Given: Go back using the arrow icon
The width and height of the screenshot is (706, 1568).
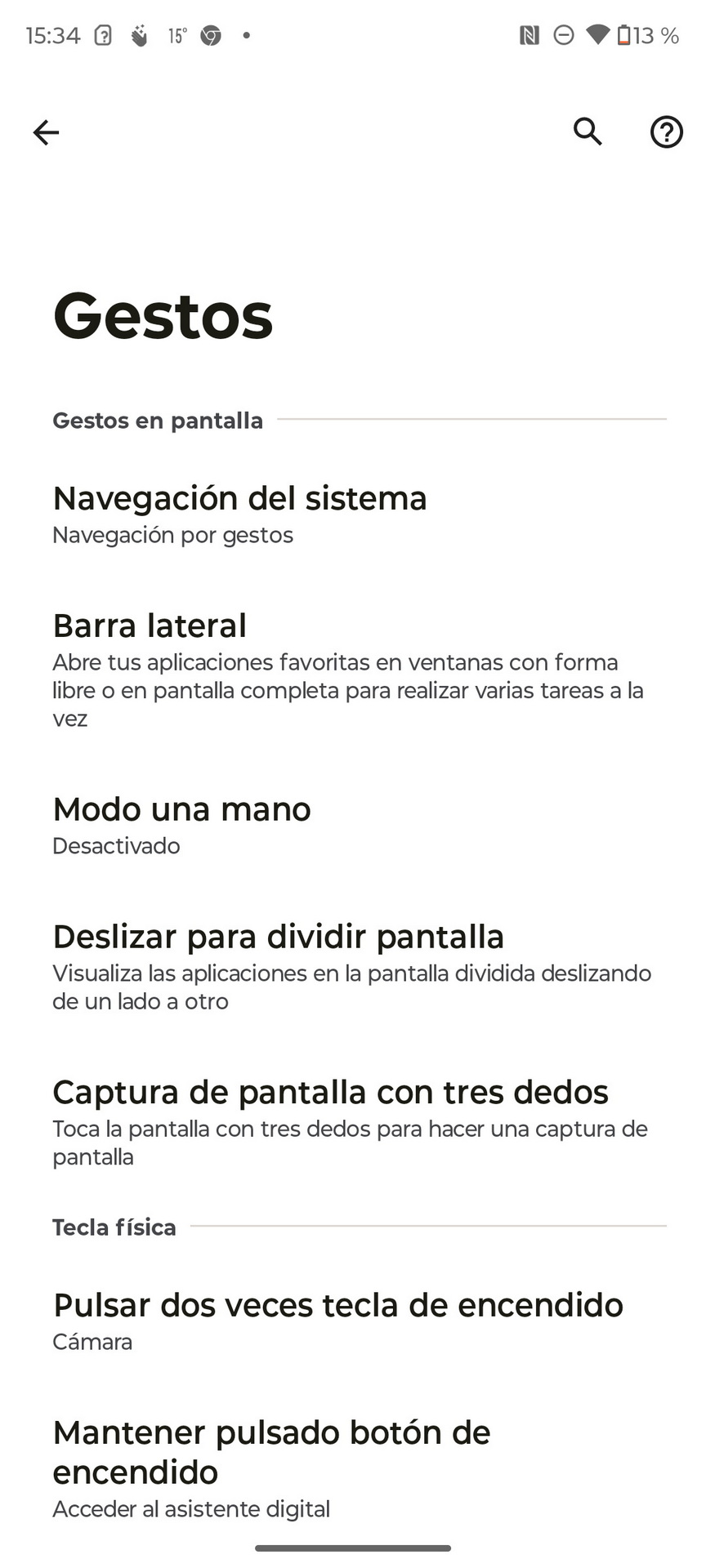Looking at the screenshot, I should (x=46, y=132).
